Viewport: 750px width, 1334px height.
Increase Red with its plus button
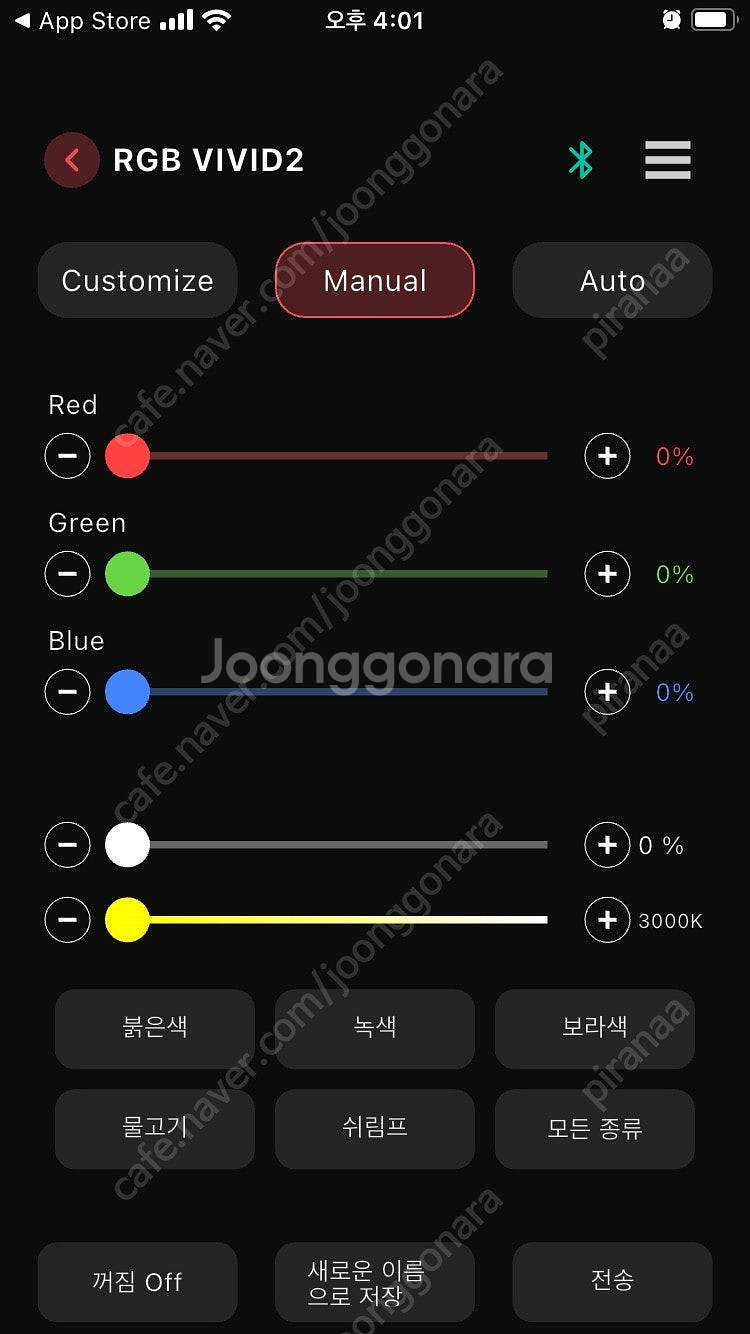607,456
